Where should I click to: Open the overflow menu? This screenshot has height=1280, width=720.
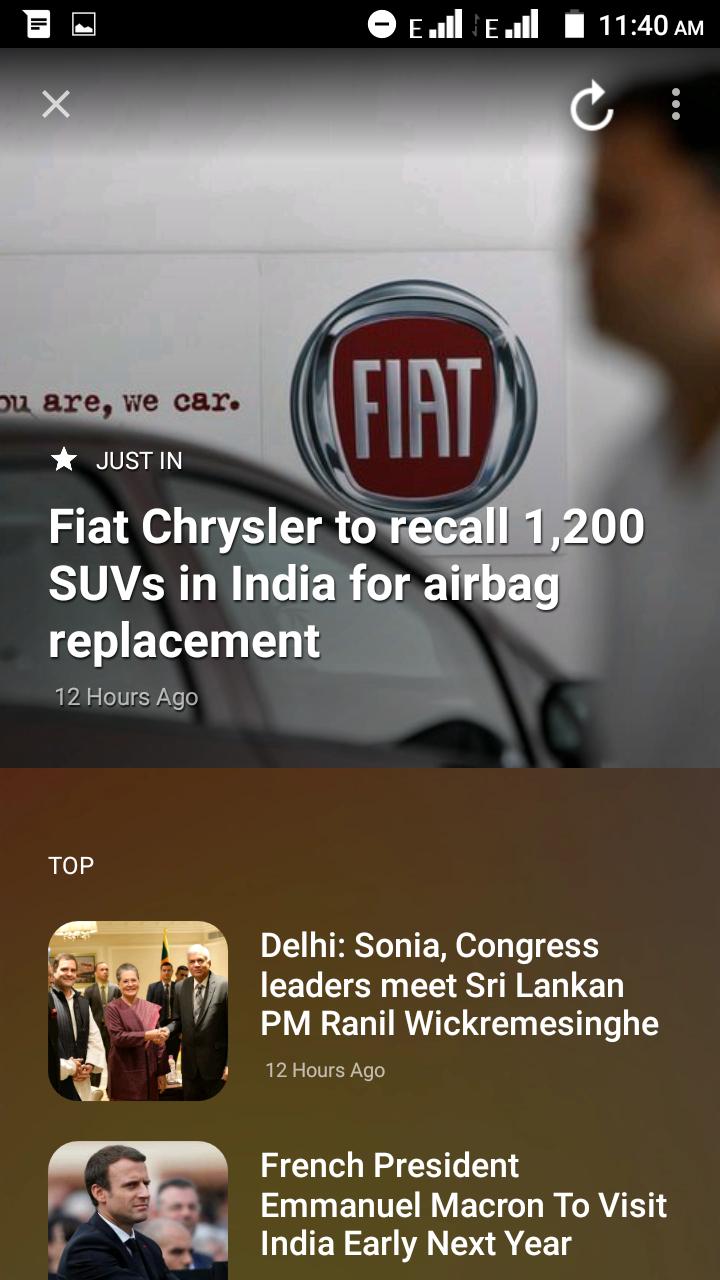[676, 104]
